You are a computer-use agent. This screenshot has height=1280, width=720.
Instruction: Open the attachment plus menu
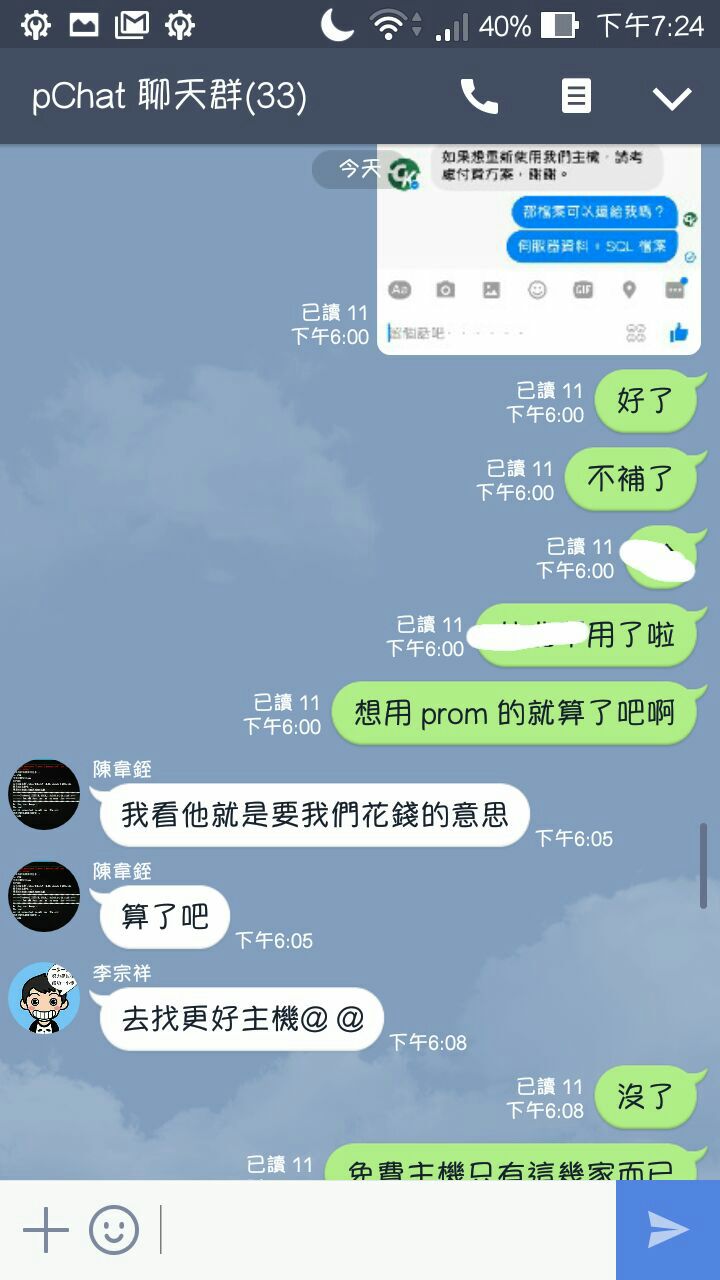point(46,1230)
